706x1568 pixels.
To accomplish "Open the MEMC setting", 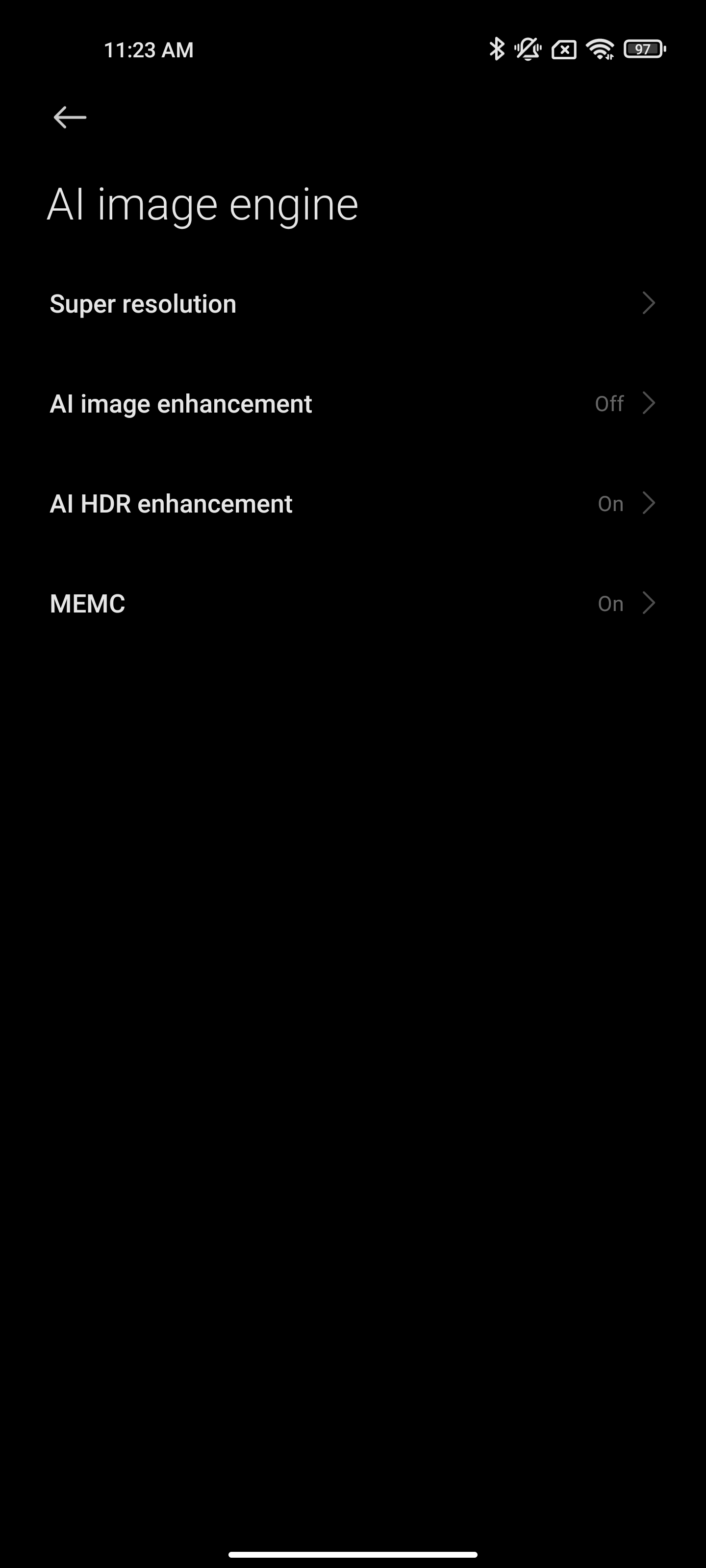I will [352, 603].
